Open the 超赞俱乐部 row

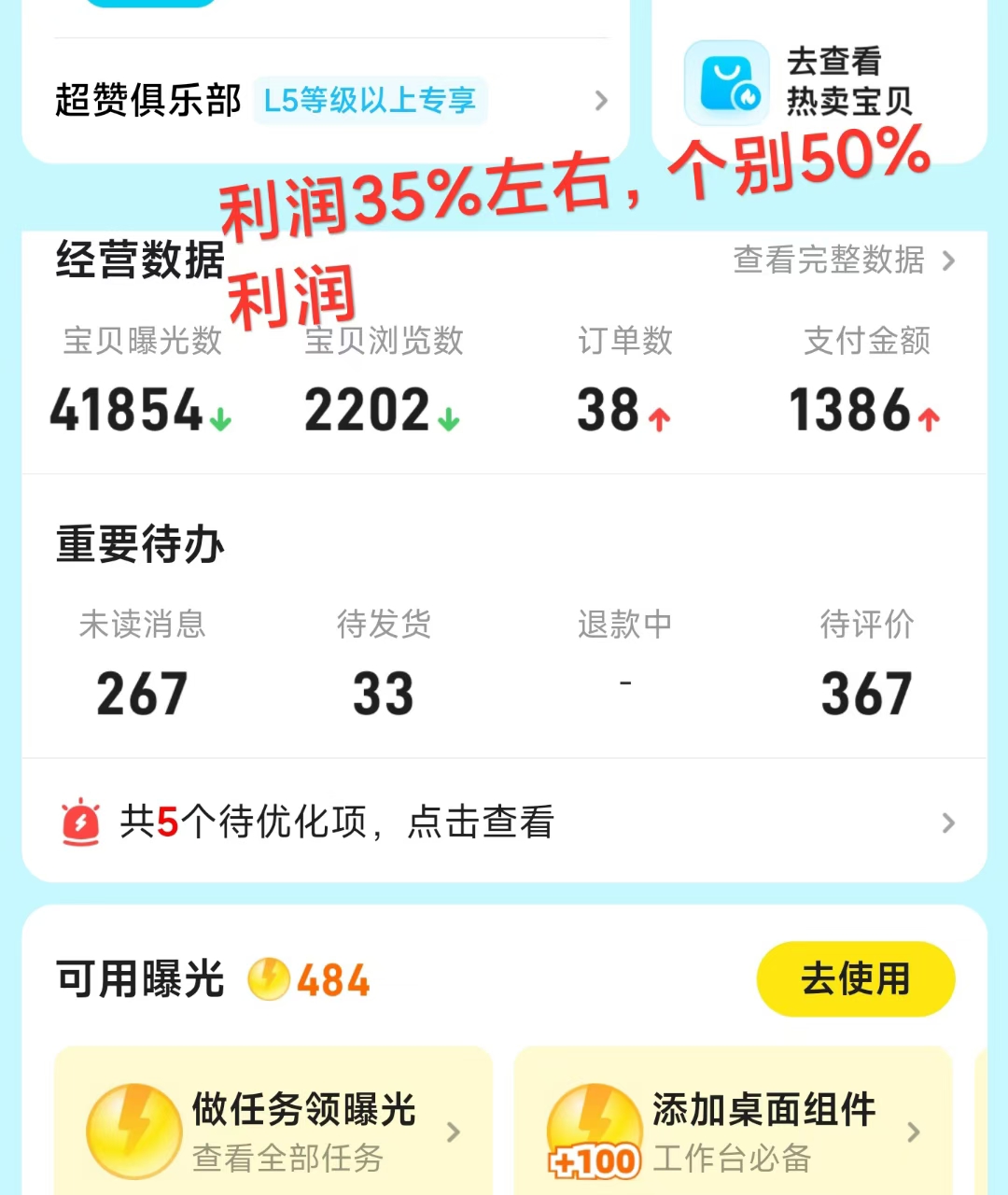click(x=327, y=100)
